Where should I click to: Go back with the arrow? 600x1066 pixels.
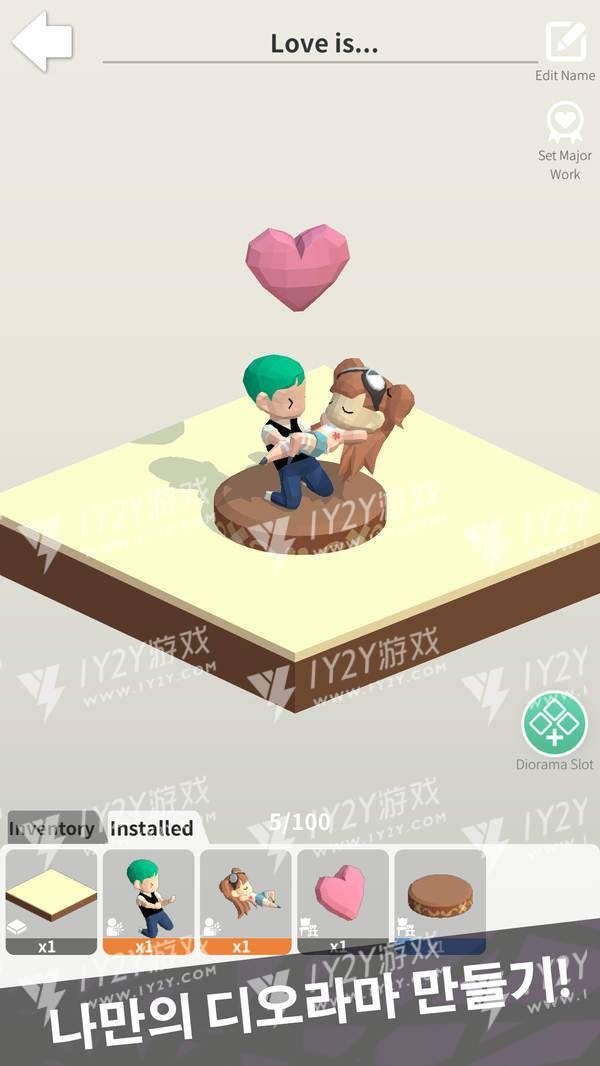(42, 42)
